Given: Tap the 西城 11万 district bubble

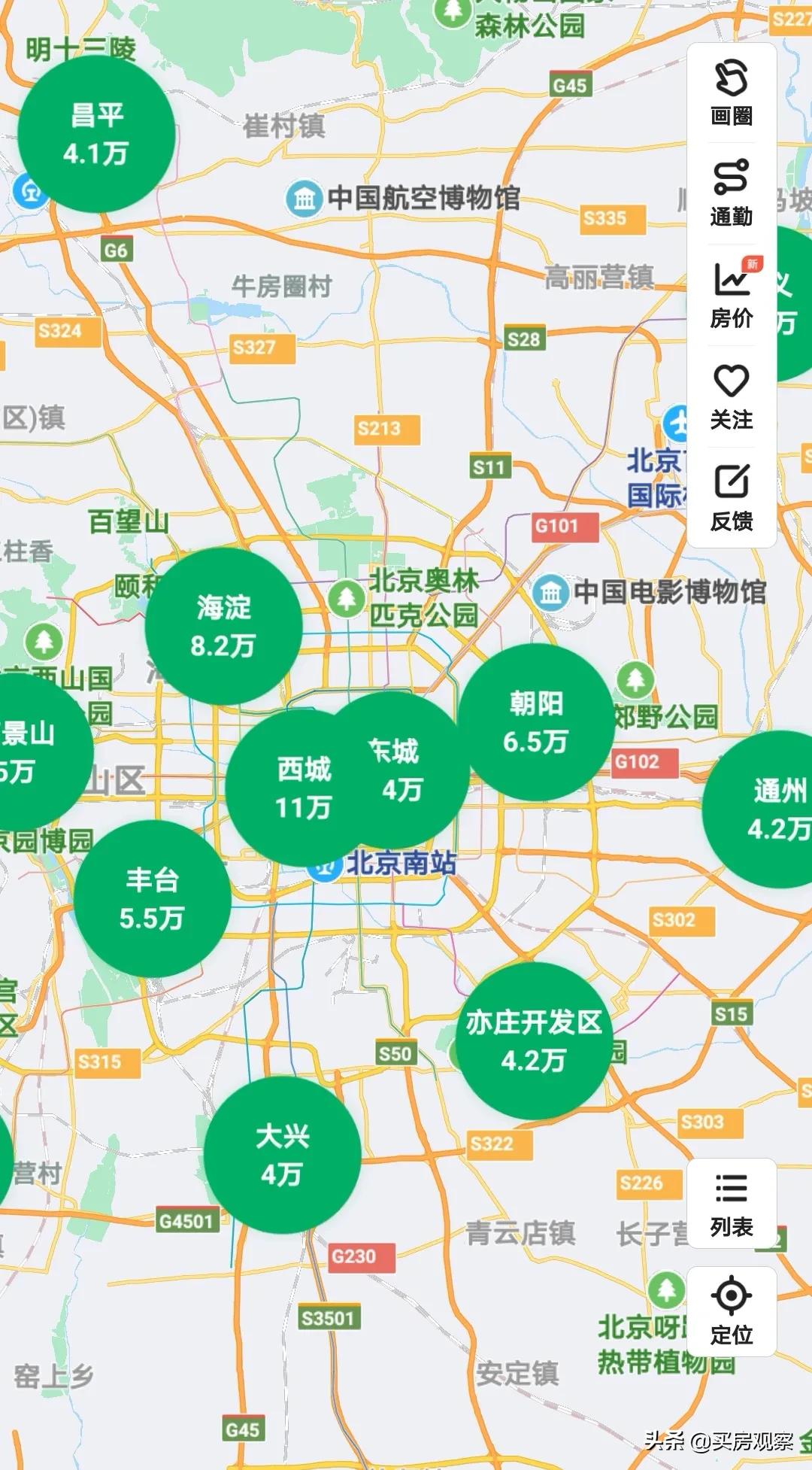Looking at the screenshot, I should (x=304, y=788).
